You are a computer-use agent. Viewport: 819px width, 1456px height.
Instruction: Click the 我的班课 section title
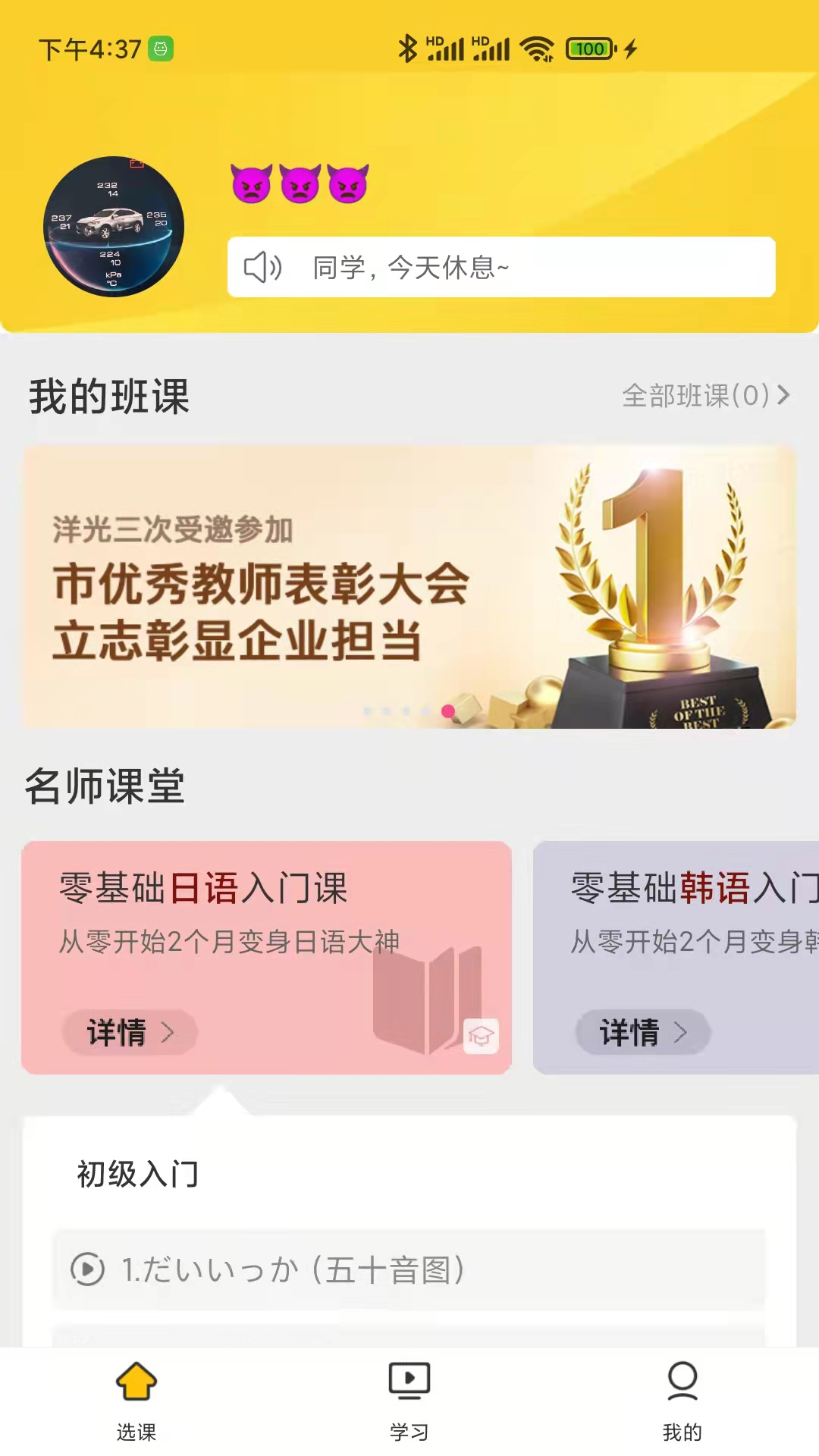coord(108,395)
